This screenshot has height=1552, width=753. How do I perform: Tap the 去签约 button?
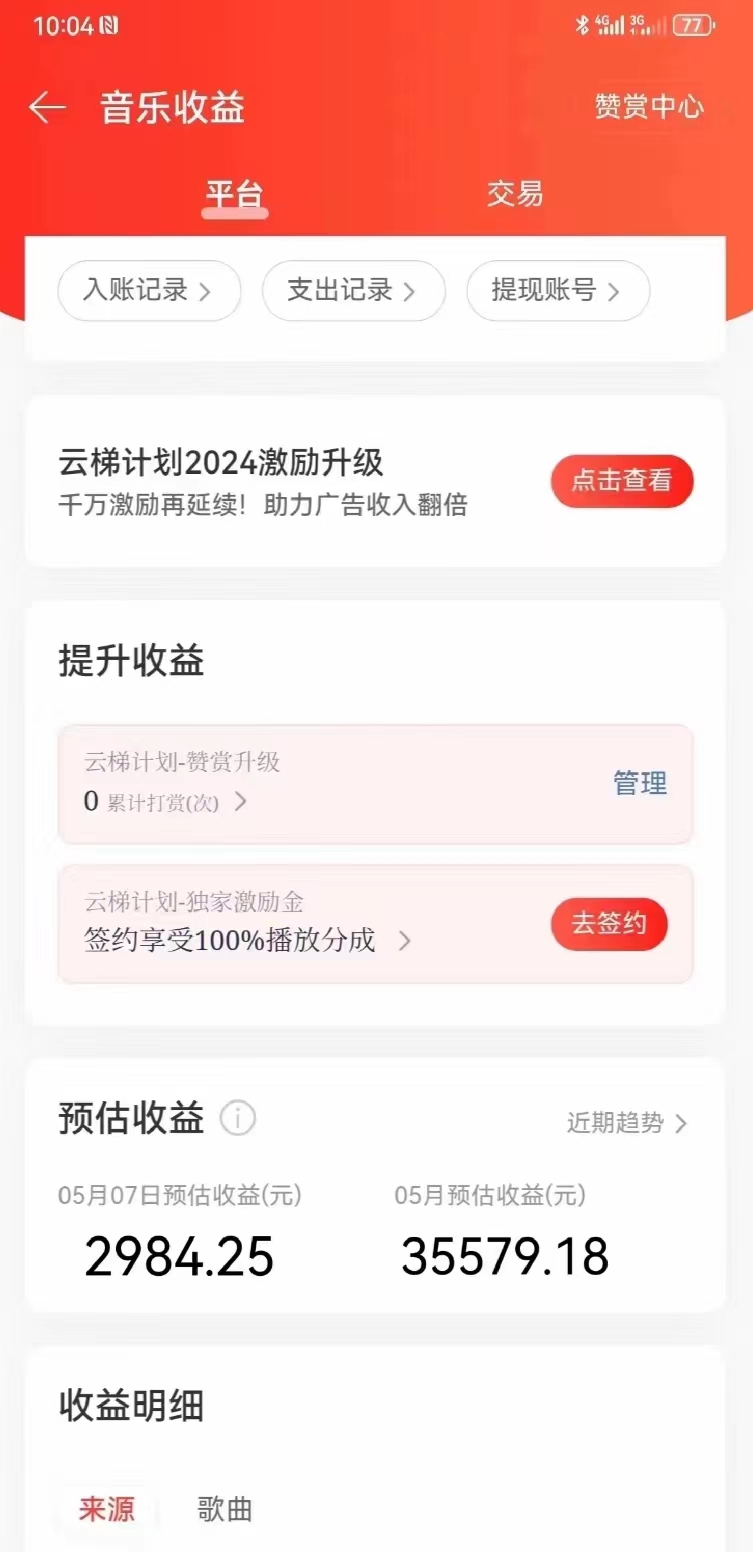coord(609,925)
